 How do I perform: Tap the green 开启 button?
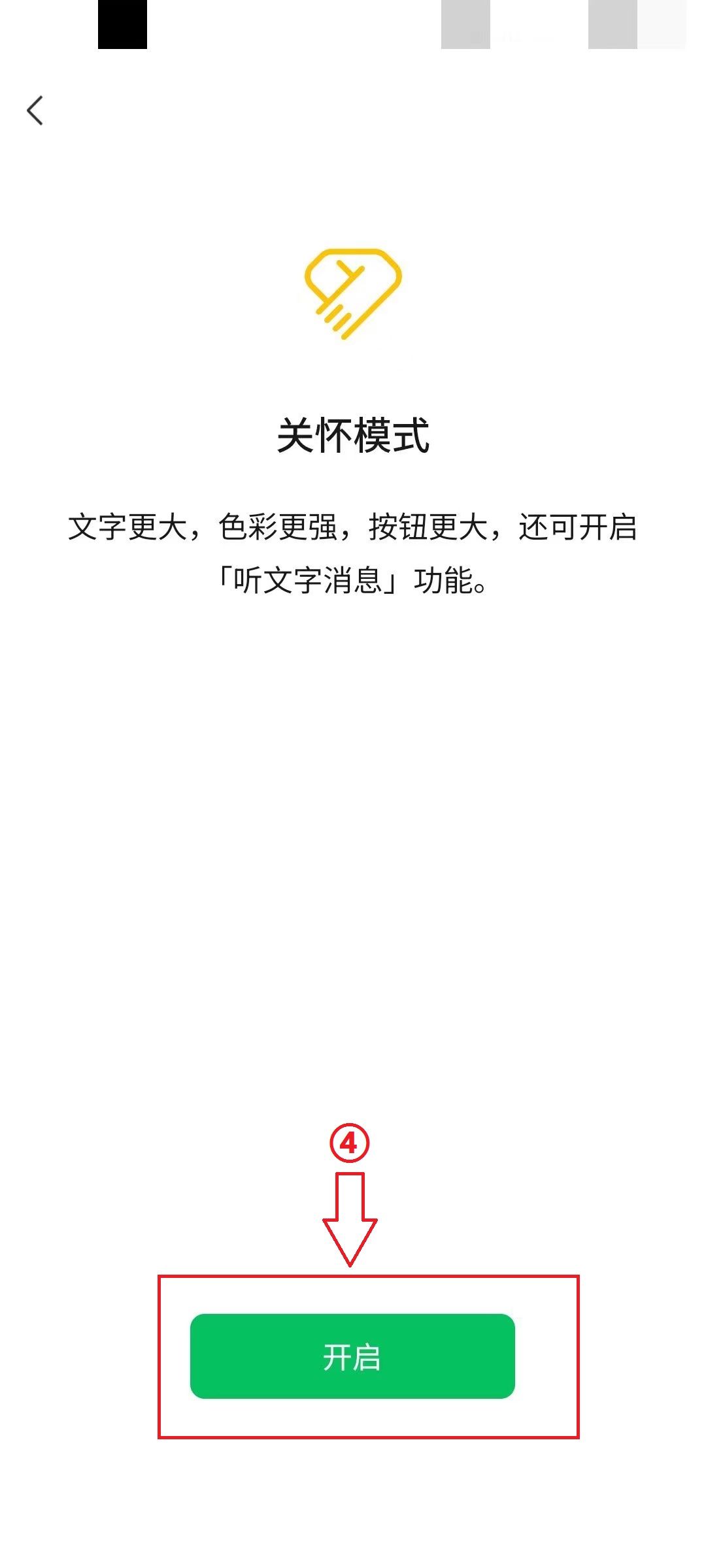click(352, 1356)
